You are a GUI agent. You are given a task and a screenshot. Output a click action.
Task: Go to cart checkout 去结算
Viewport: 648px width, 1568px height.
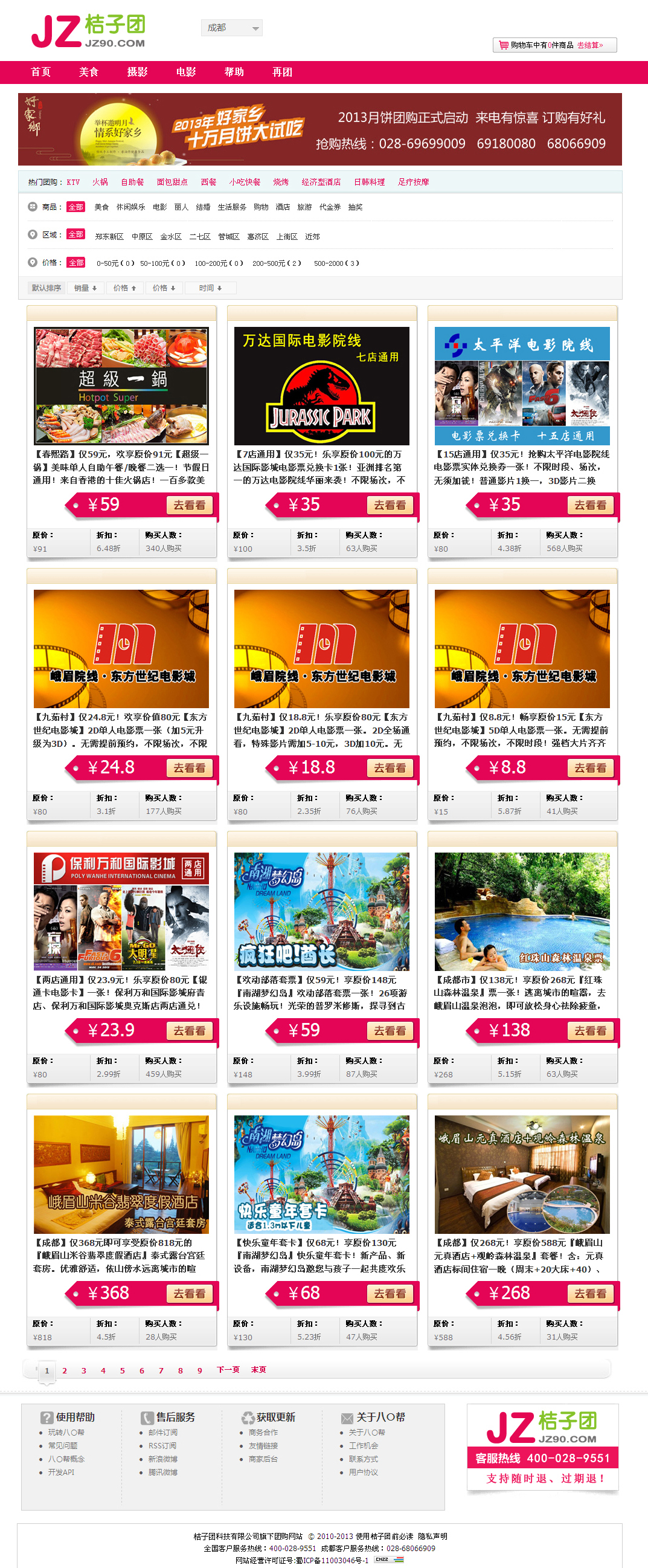589,45
